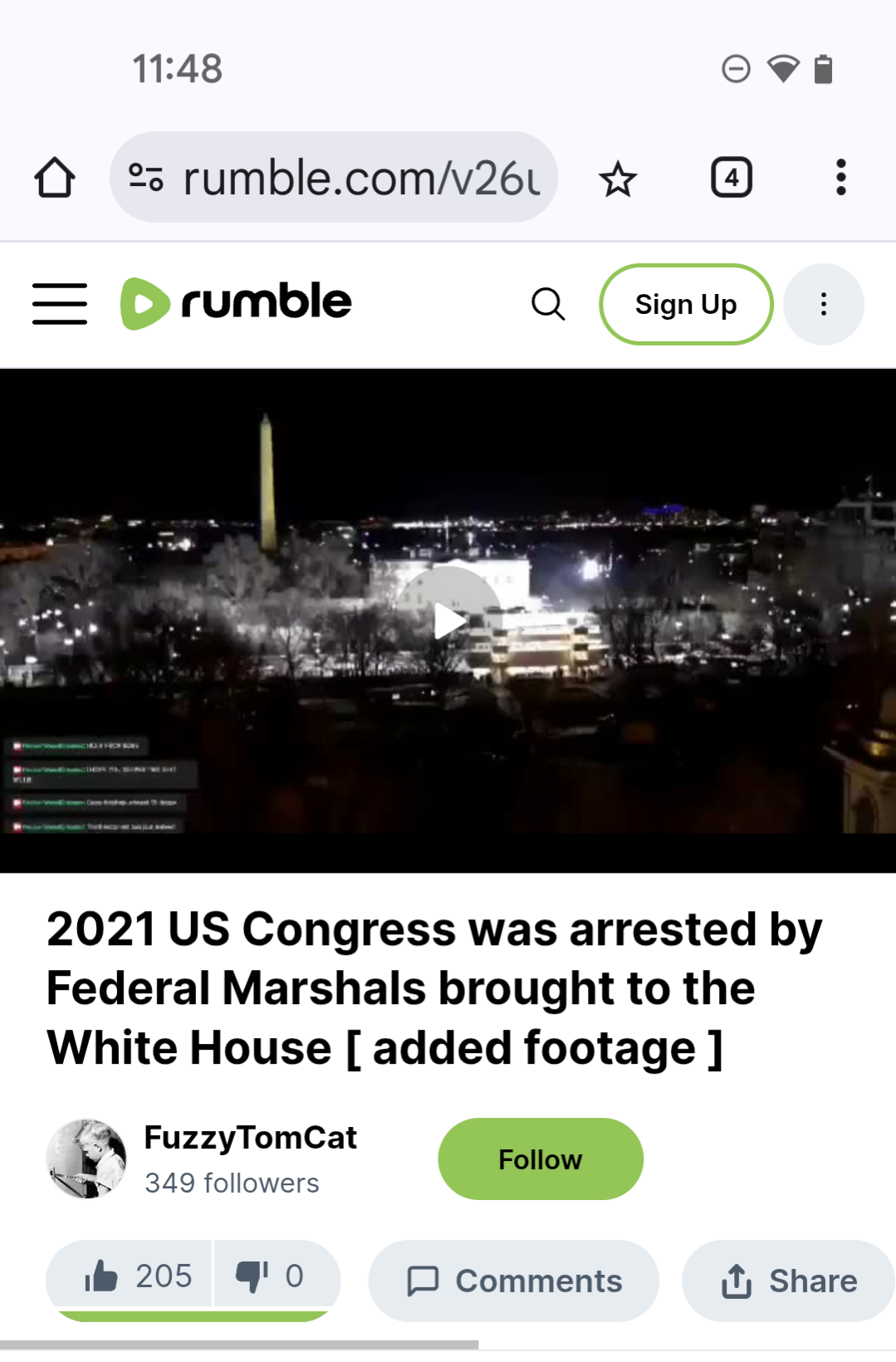View the FuzzyTomCat profile picture
The image size is (896, 1362).
click(86, 1159)
